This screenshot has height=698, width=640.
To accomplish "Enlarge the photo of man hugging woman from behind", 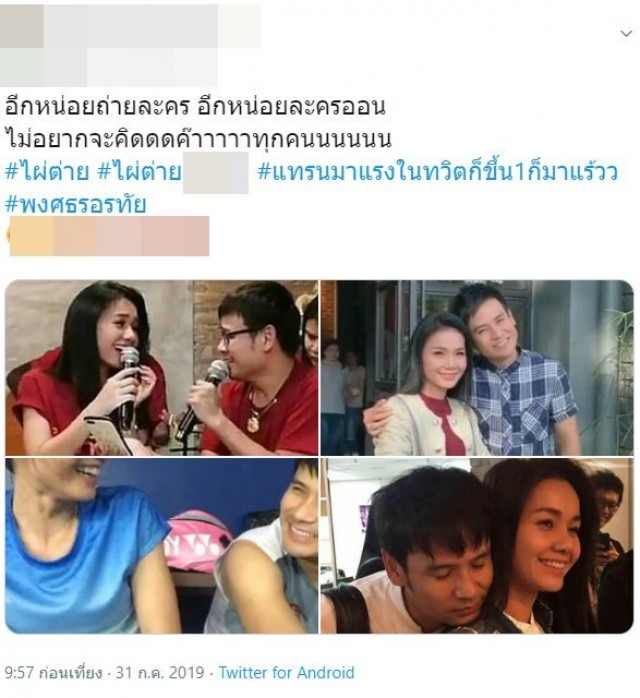I will point(477,546).
